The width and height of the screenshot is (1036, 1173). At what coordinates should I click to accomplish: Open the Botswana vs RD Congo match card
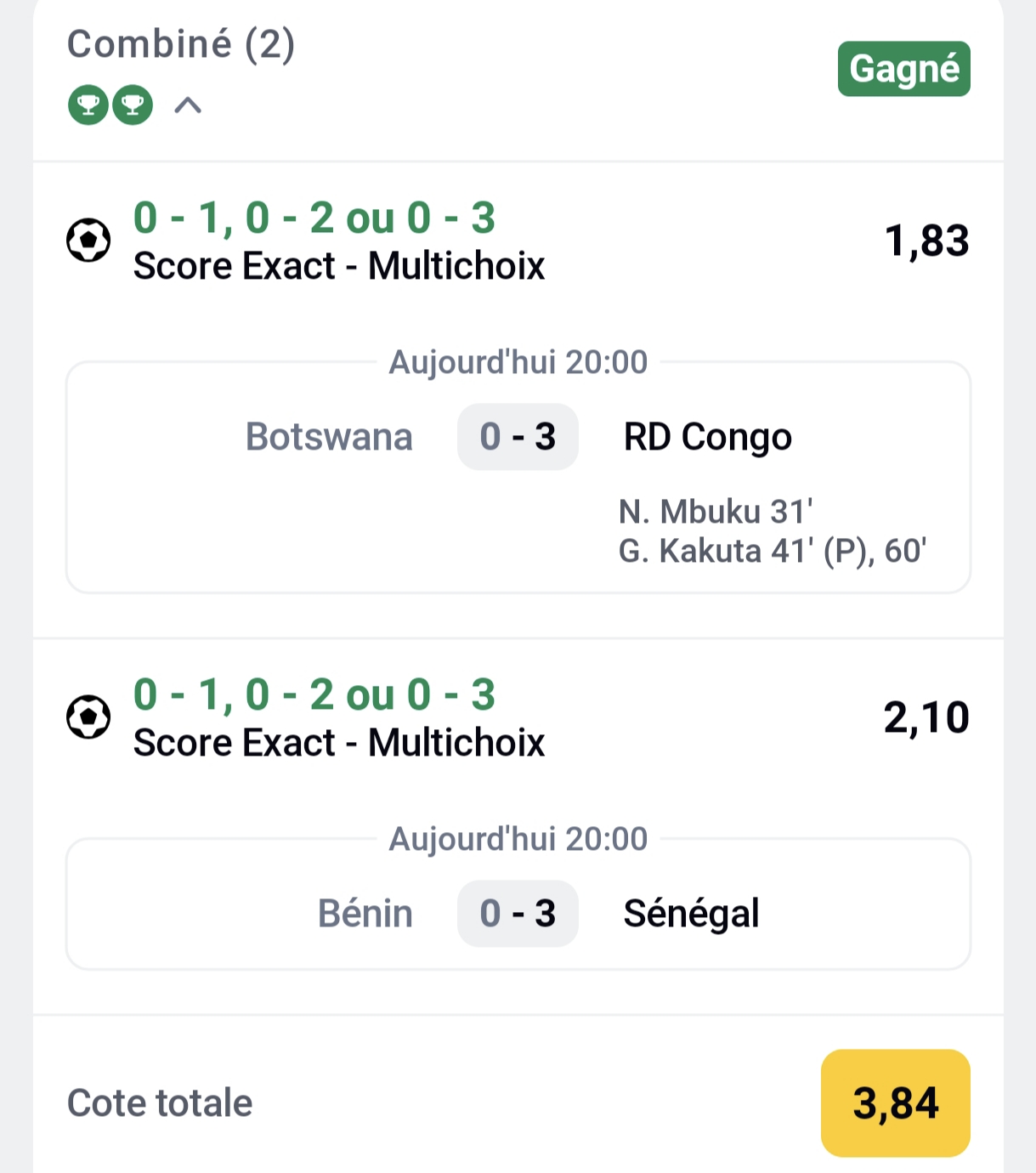click(518, 476)
